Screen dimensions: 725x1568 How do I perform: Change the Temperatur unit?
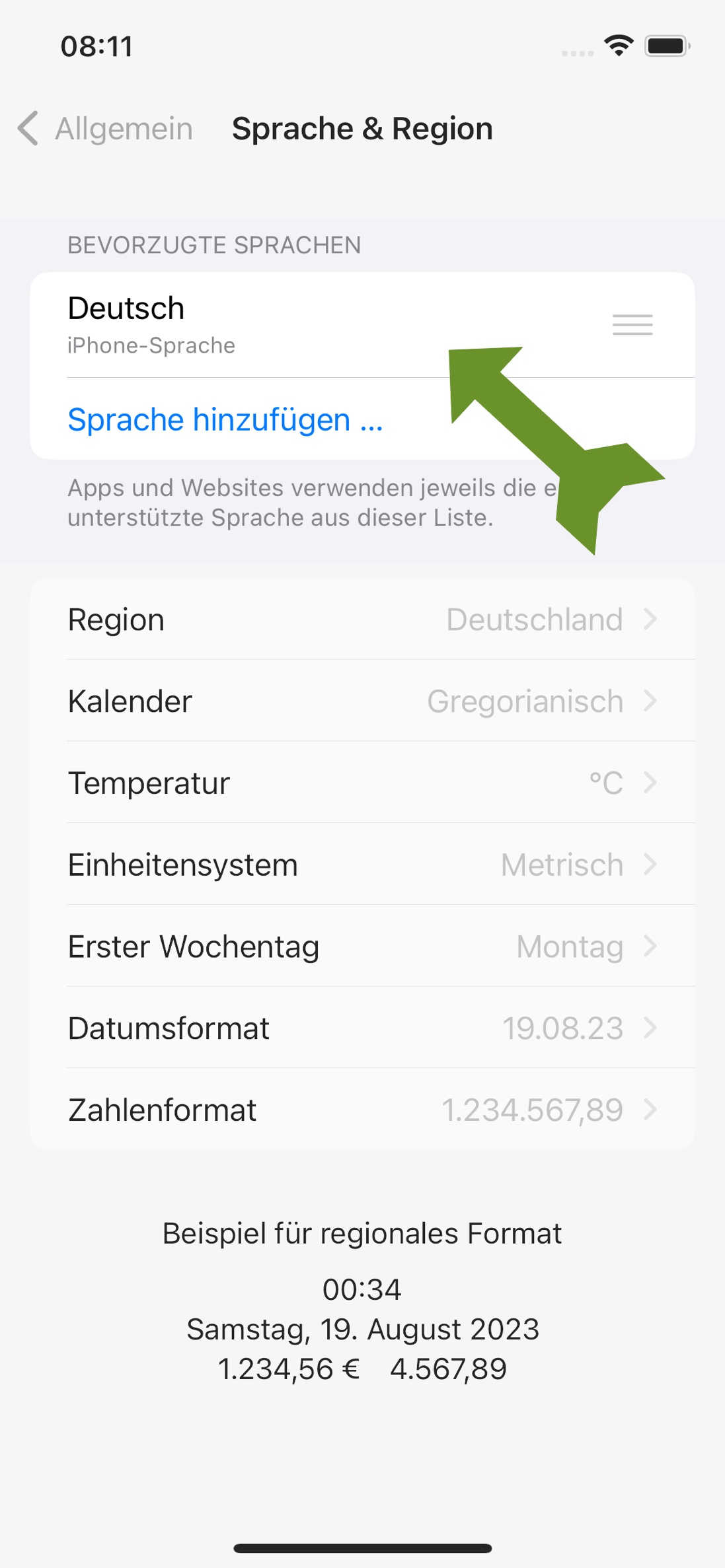(x=362, y=783)
